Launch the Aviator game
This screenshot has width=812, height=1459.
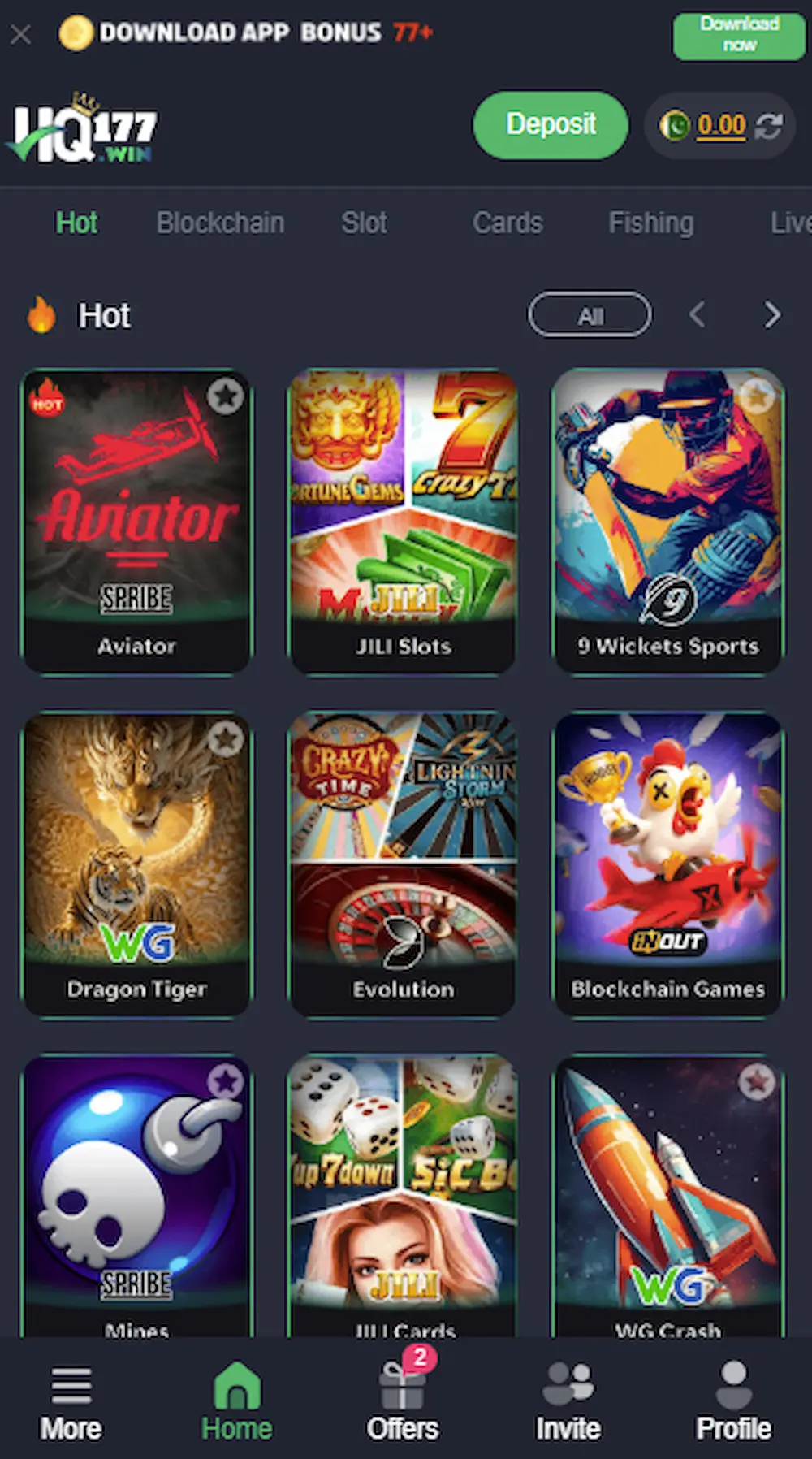tap(136, 522)
